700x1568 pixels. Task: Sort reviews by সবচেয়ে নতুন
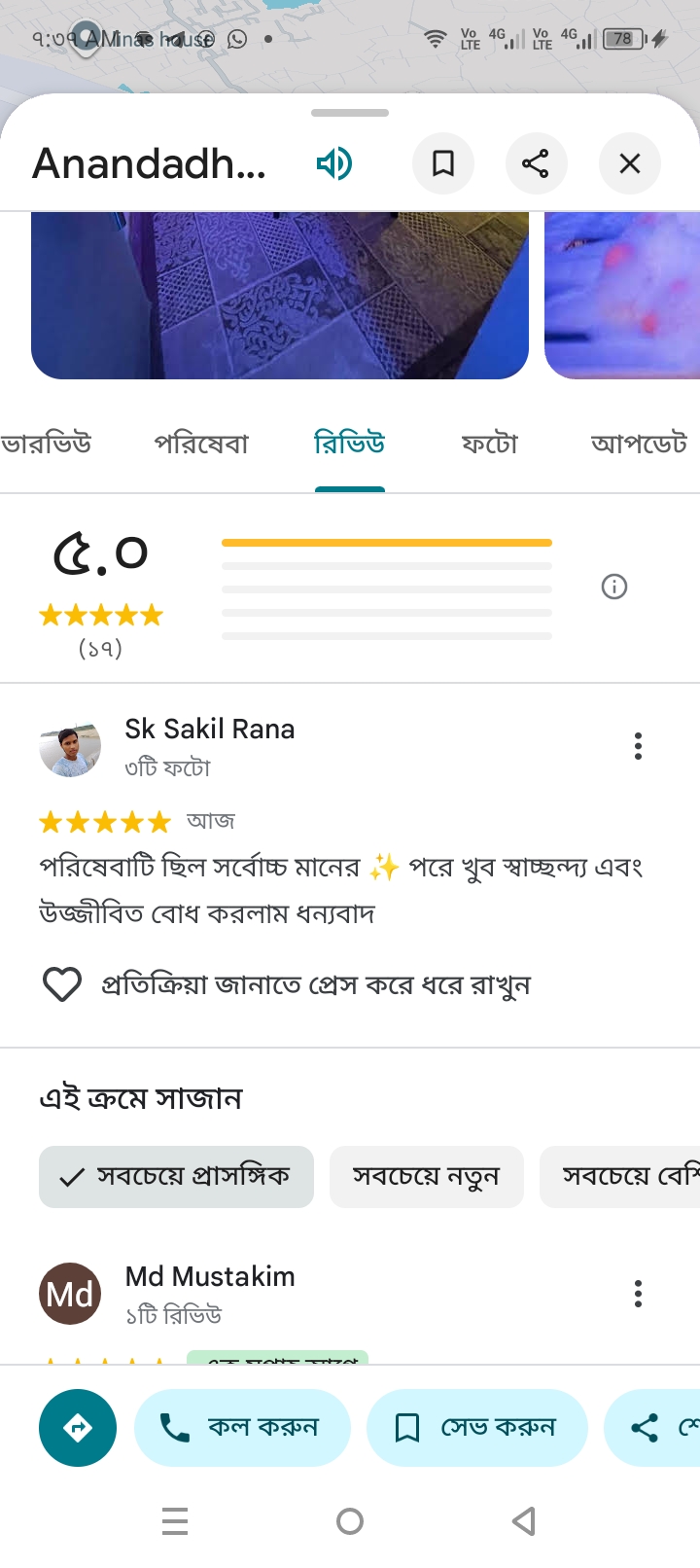(426, 1177)
